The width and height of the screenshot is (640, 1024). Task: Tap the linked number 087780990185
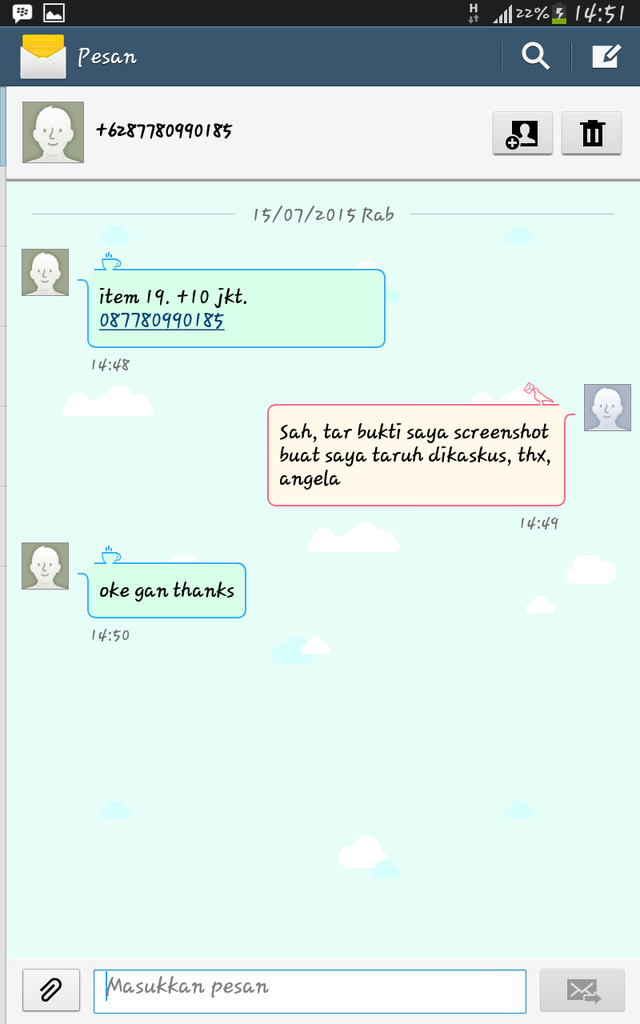pyautogui.click(x=162, y=321)
